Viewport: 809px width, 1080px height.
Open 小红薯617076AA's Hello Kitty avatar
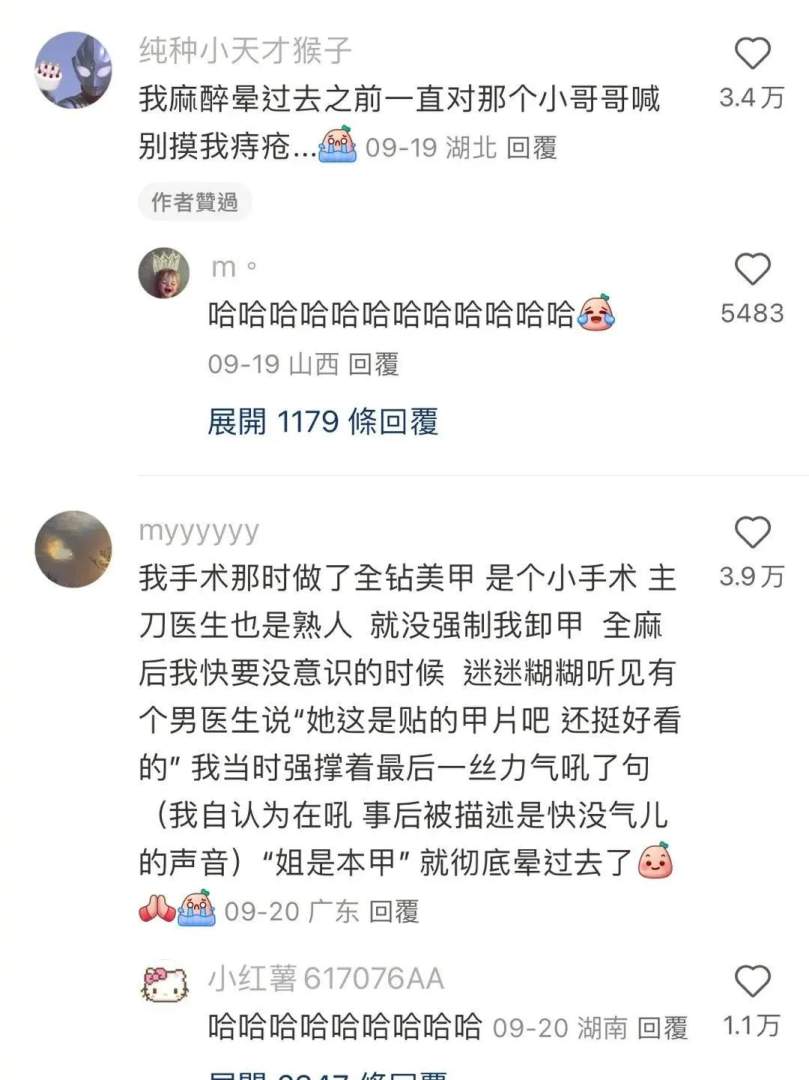[164, 983]
